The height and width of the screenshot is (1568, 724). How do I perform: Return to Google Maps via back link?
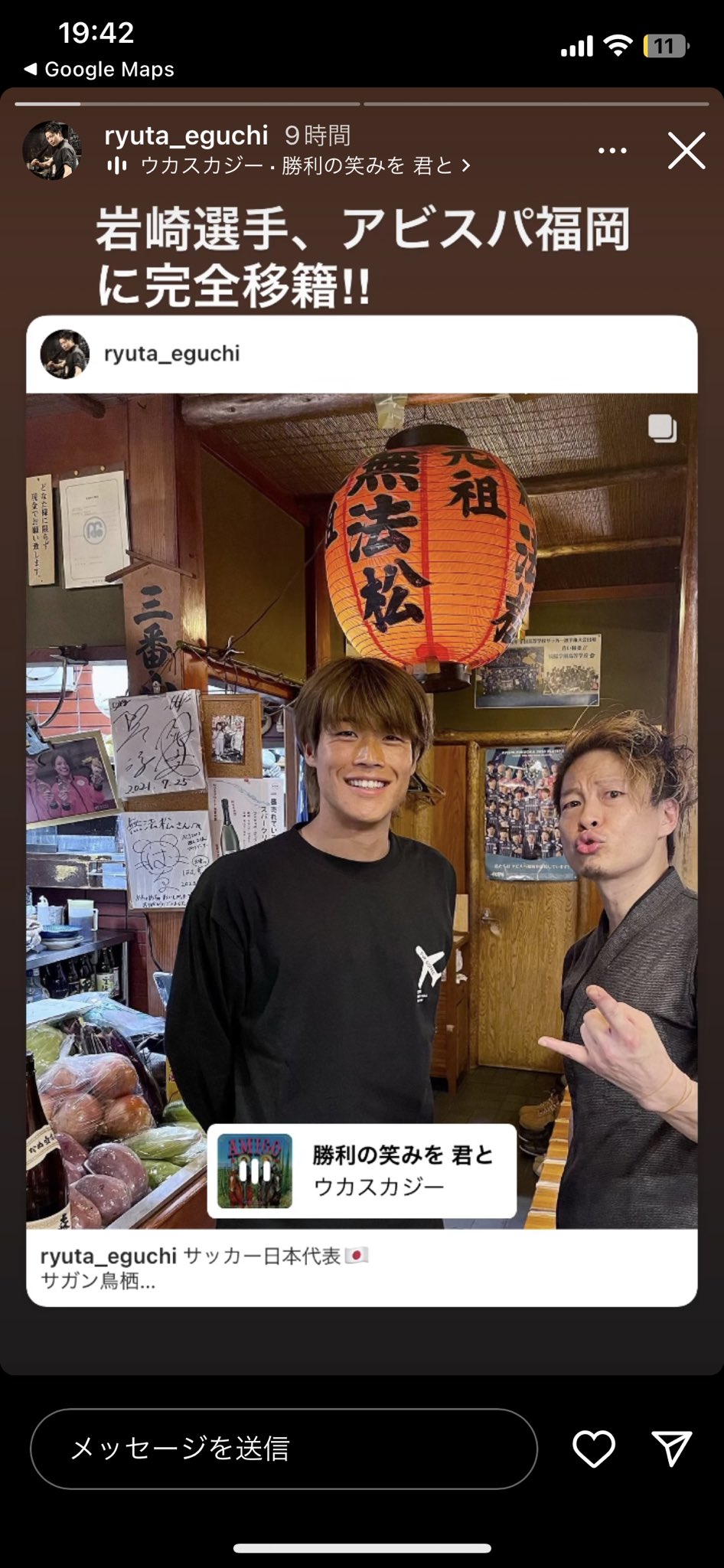(x=99, y=70)
